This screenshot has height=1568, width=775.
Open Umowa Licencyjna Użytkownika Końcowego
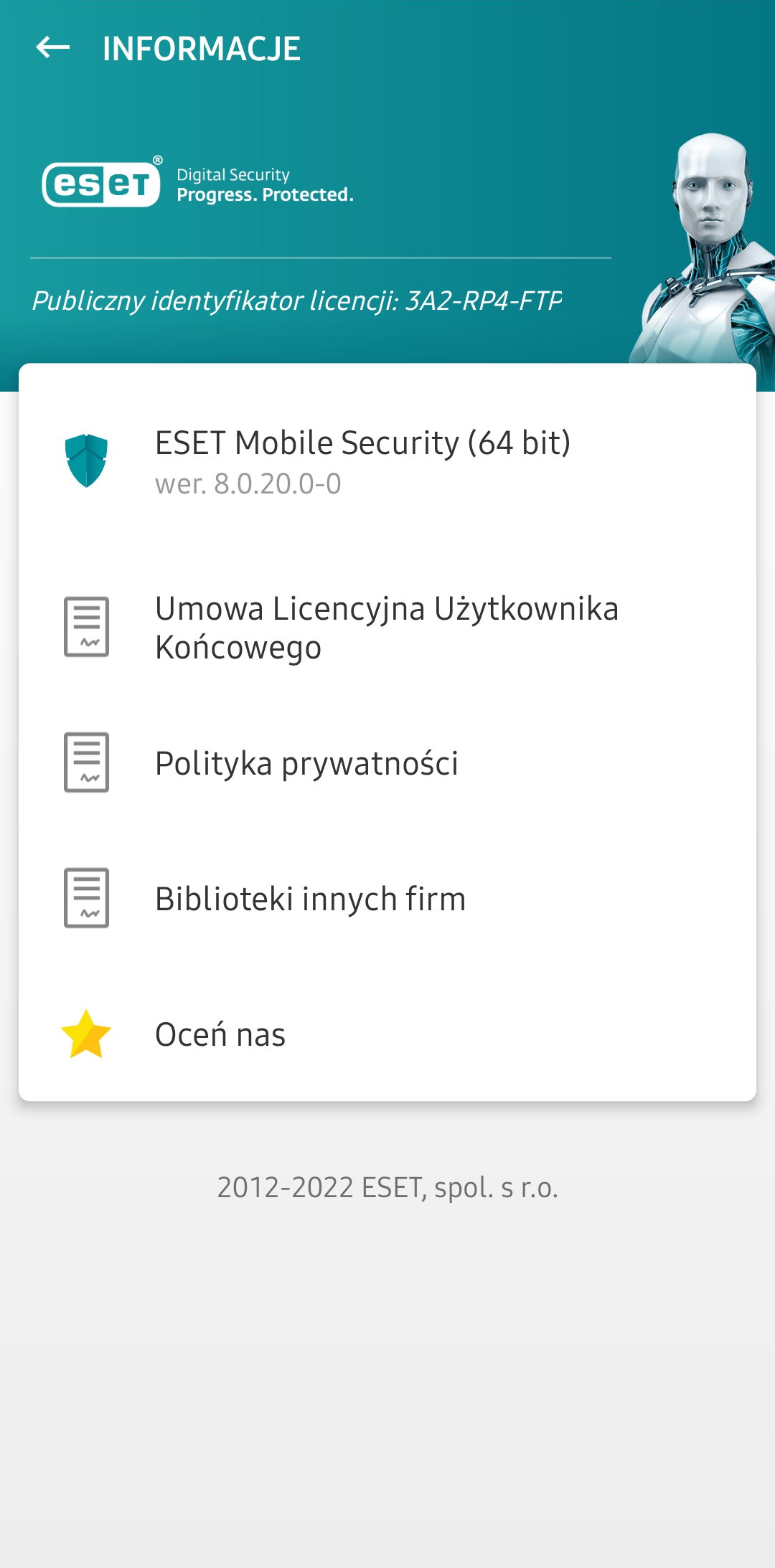pos(386,628)
